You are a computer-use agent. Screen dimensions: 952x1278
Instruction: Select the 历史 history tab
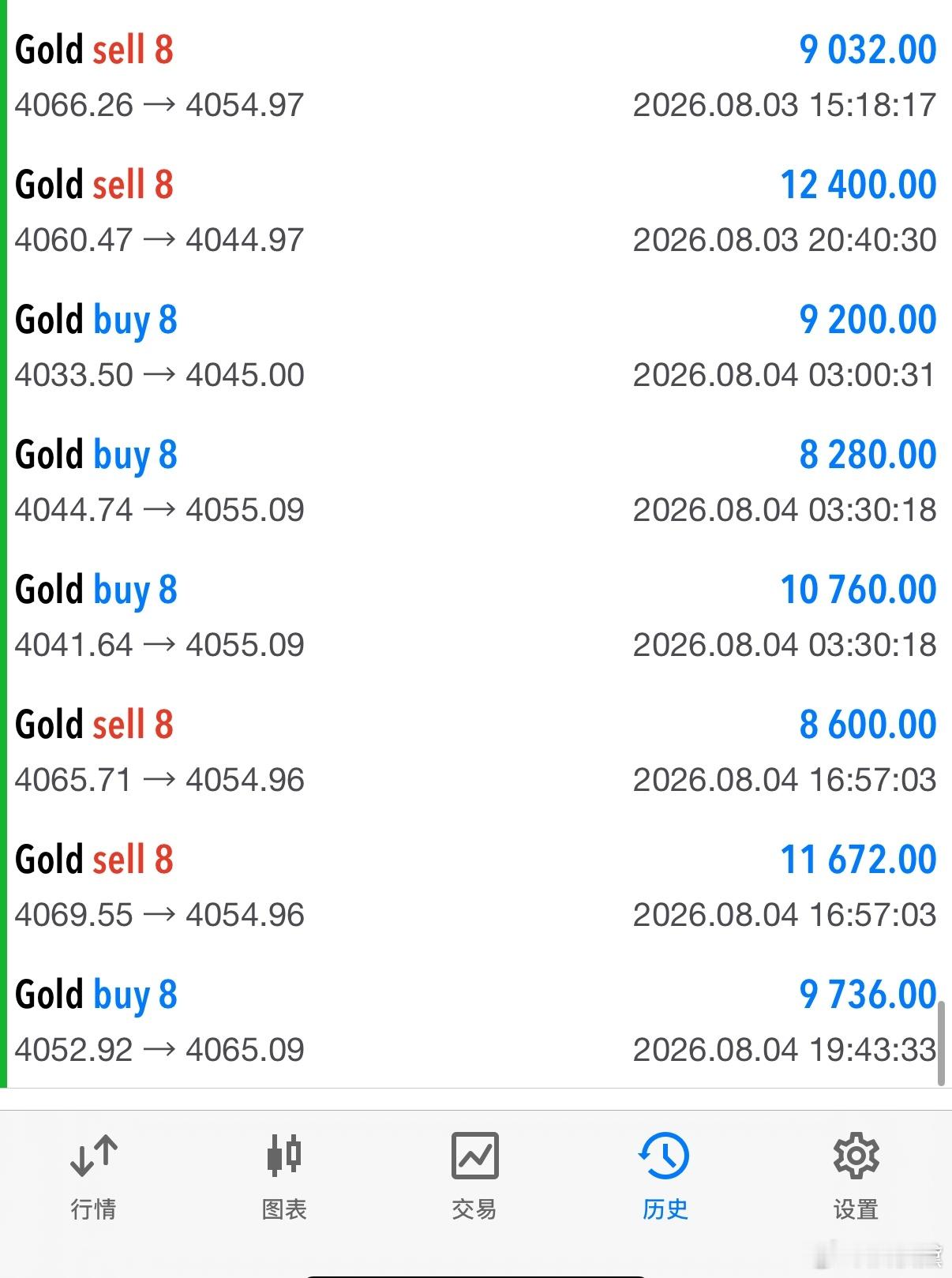[x=665, y=1177]
